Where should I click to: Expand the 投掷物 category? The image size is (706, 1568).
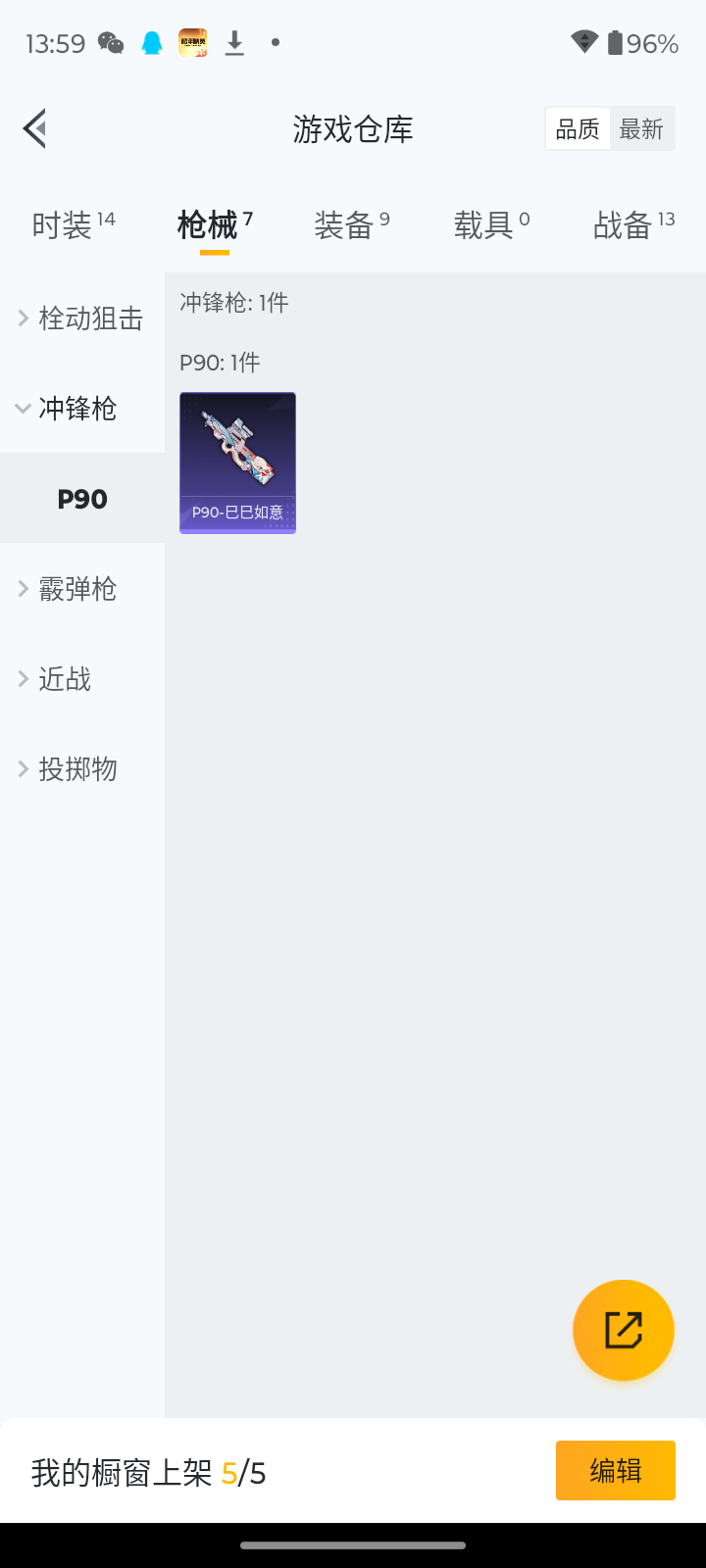tap(76, 769)
